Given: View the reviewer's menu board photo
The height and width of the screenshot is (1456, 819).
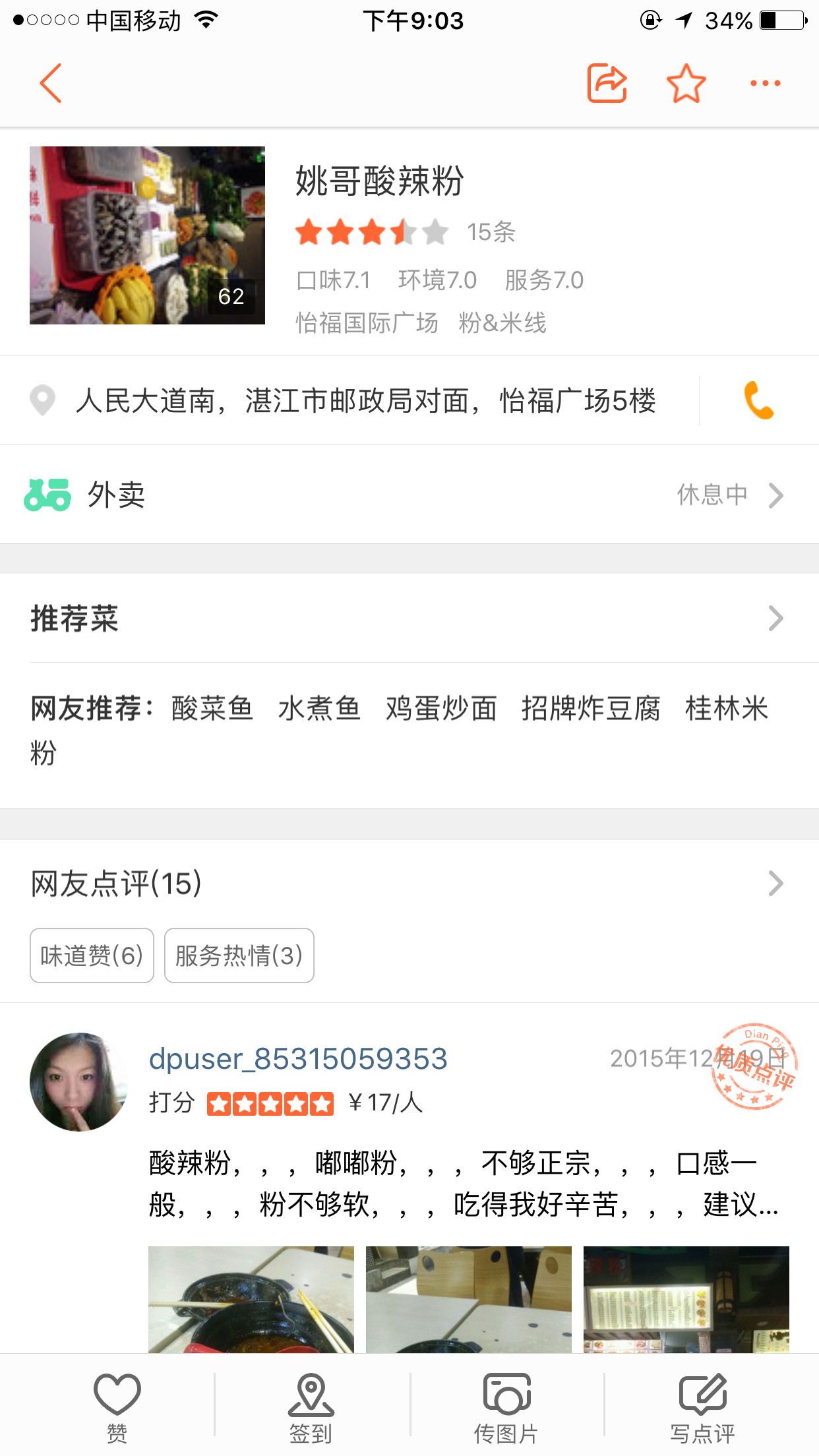Looking at the screenshot, I should (686, 1299).
